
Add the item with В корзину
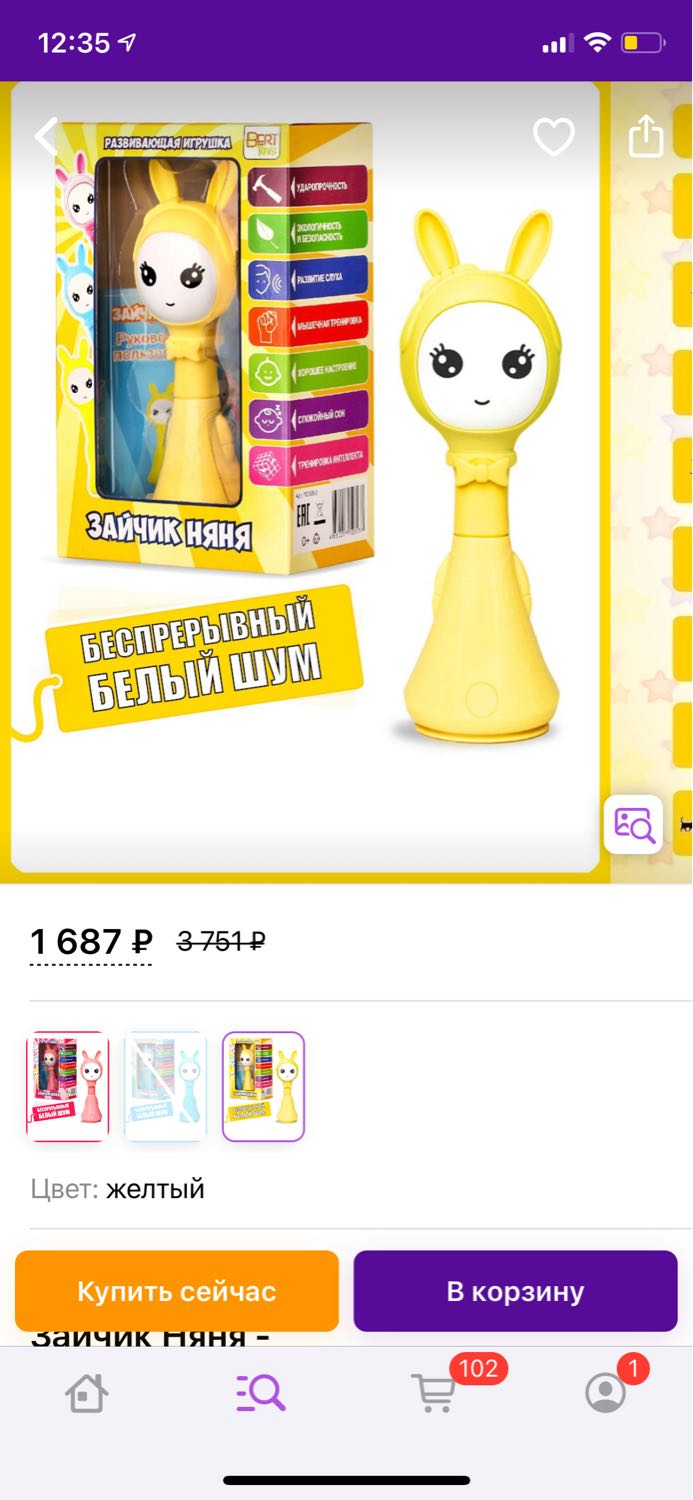pyautogui.click(x=515, y=1291)
